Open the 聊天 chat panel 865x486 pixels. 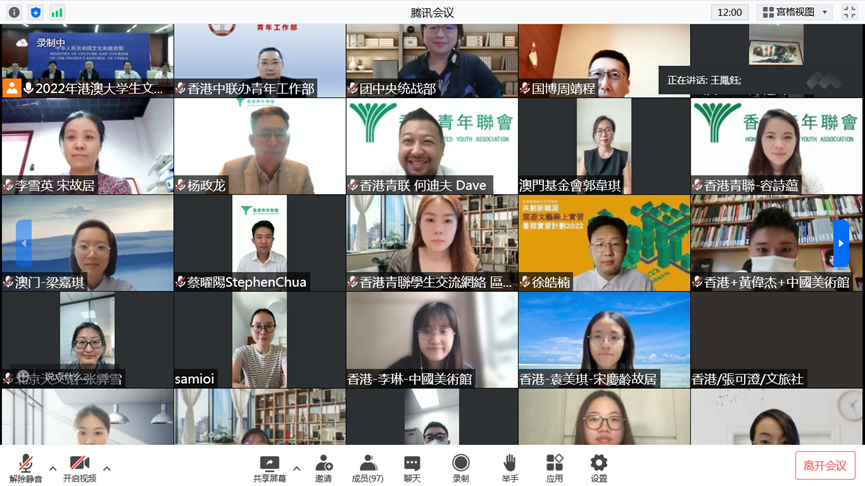click(x=412, y=466)
